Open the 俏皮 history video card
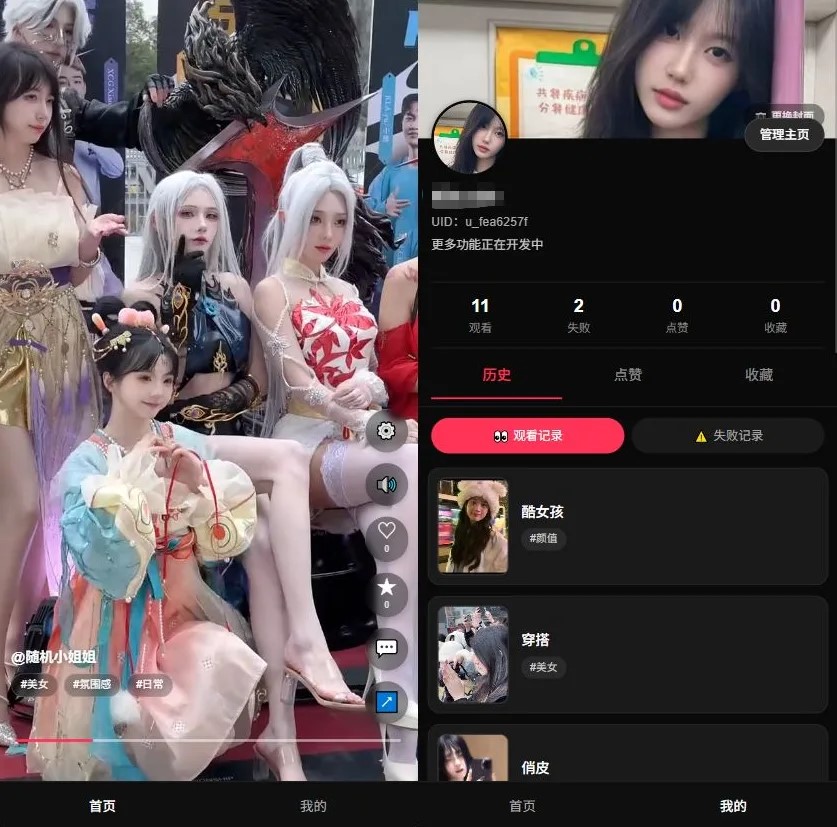837x827 pixels. click(x=628, y=753)
